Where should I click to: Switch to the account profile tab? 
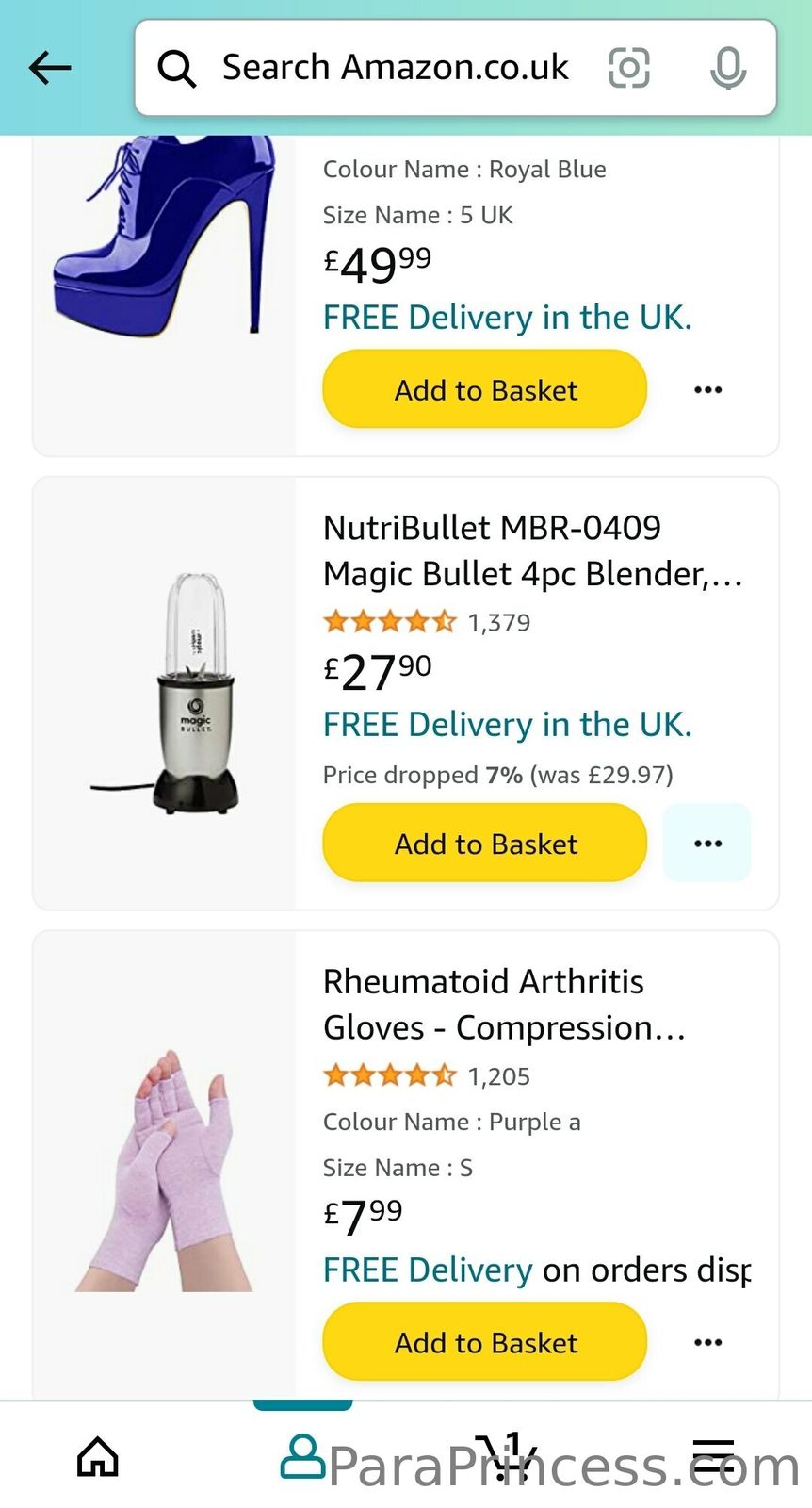tap(303, 1456)
